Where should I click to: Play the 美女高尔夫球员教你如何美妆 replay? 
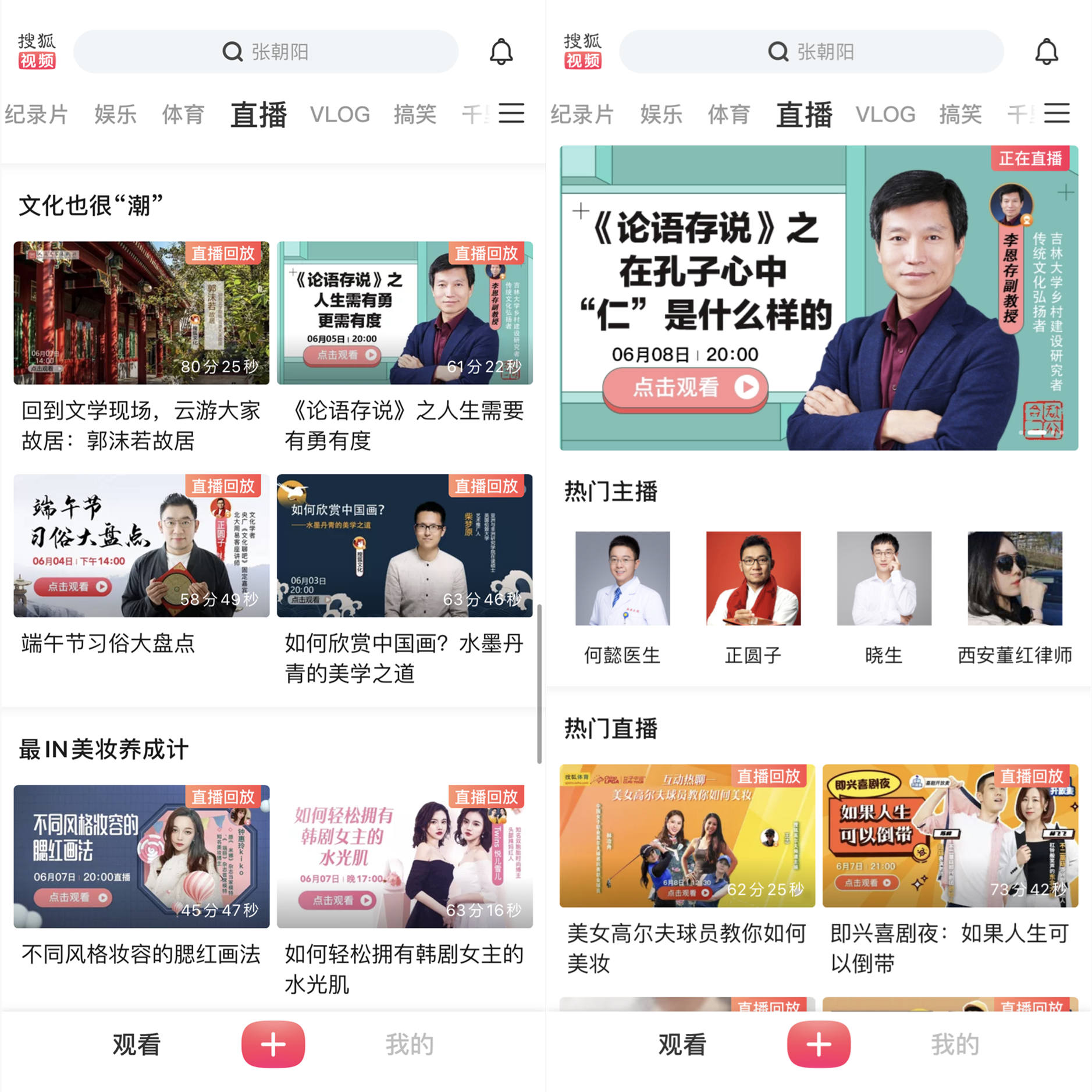(687, 835)
